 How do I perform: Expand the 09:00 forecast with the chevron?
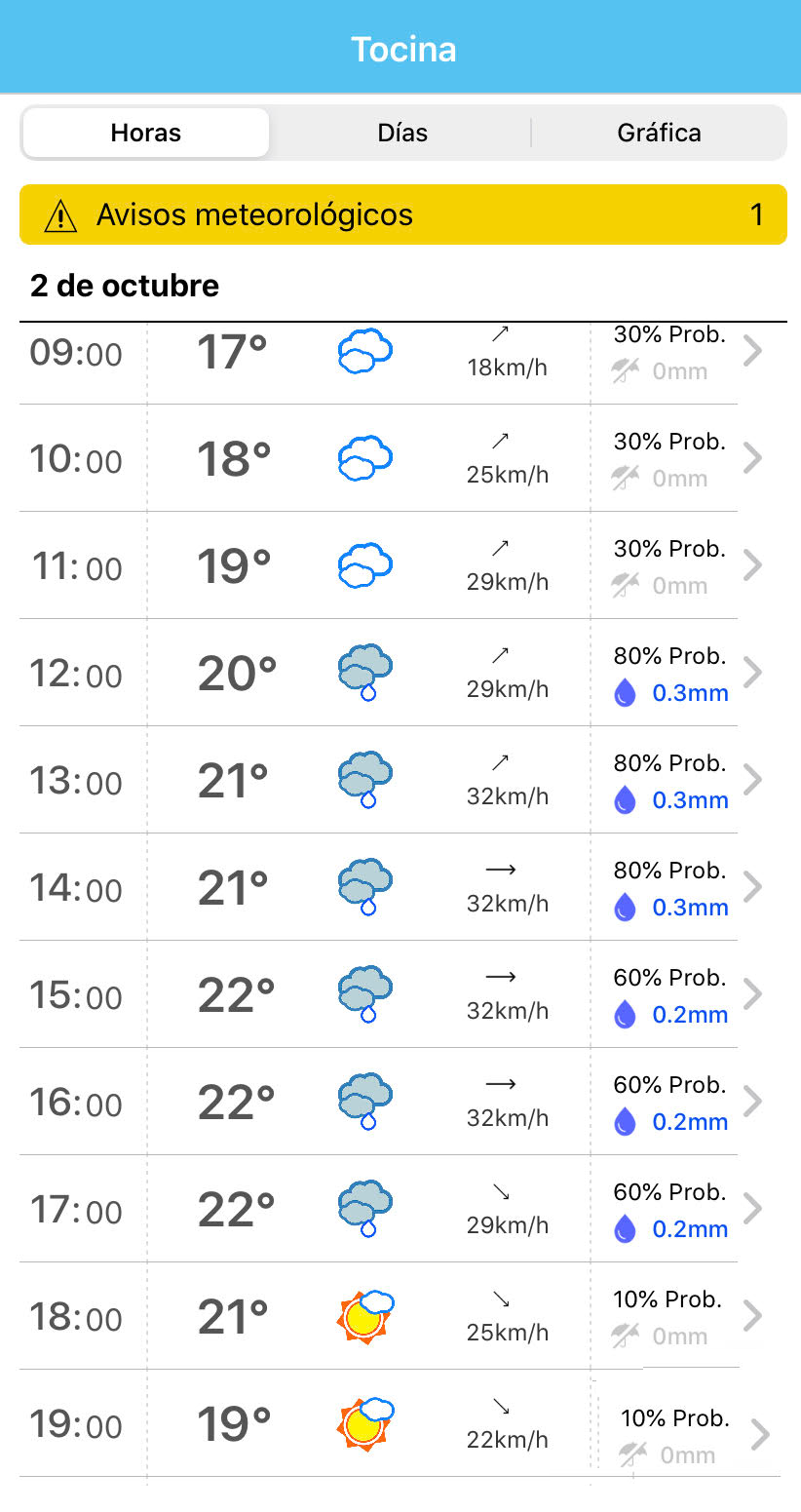coord(751,351)
